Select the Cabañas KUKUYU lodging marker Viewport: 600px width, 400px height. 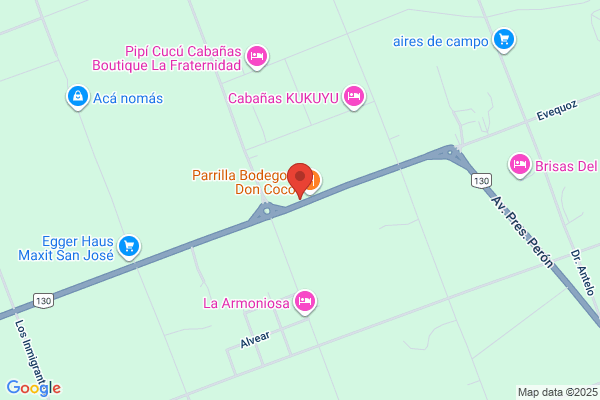coord(354,97)
